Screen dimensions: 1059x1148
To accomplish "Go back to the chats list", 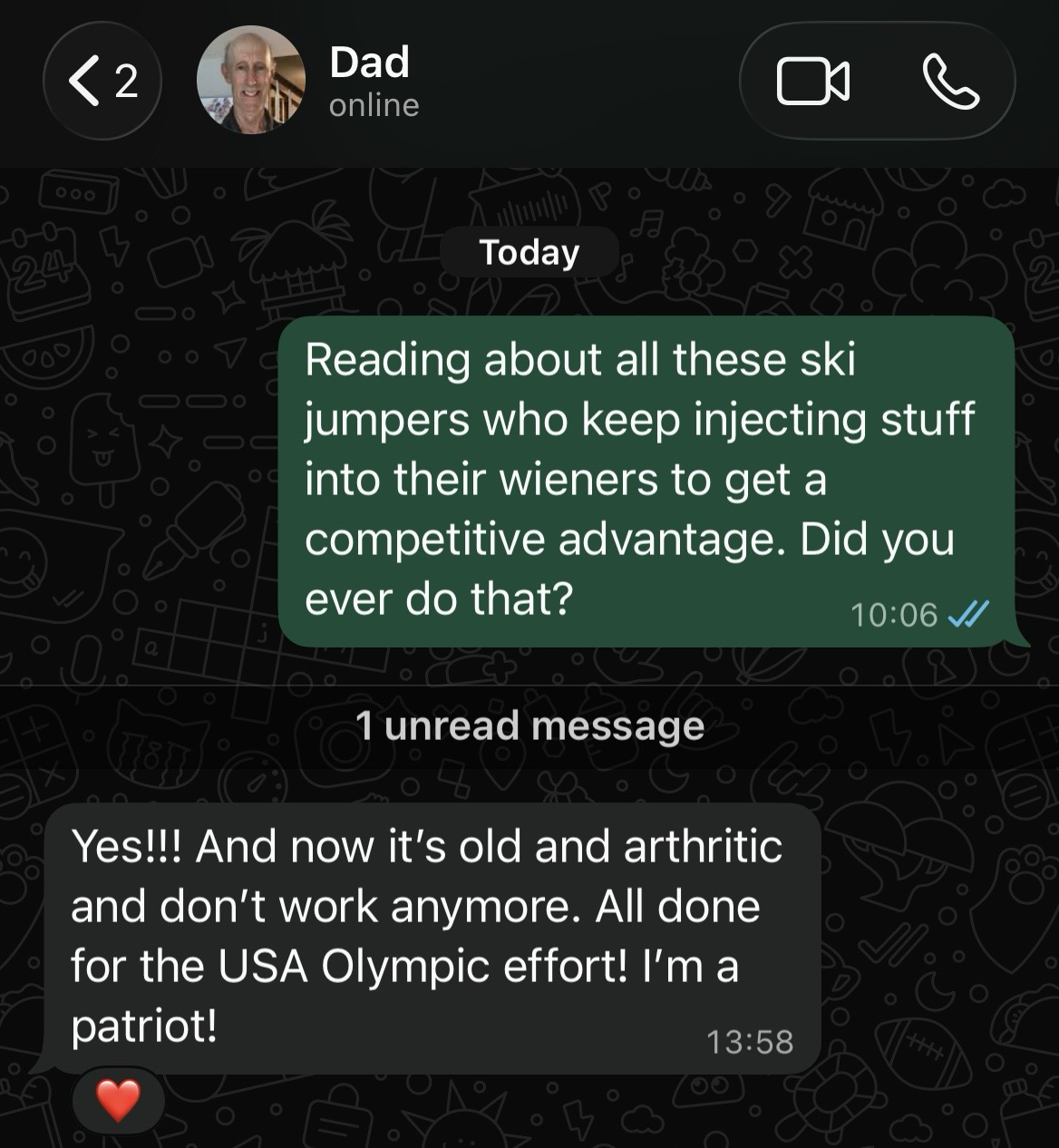I will click(102, 82).
